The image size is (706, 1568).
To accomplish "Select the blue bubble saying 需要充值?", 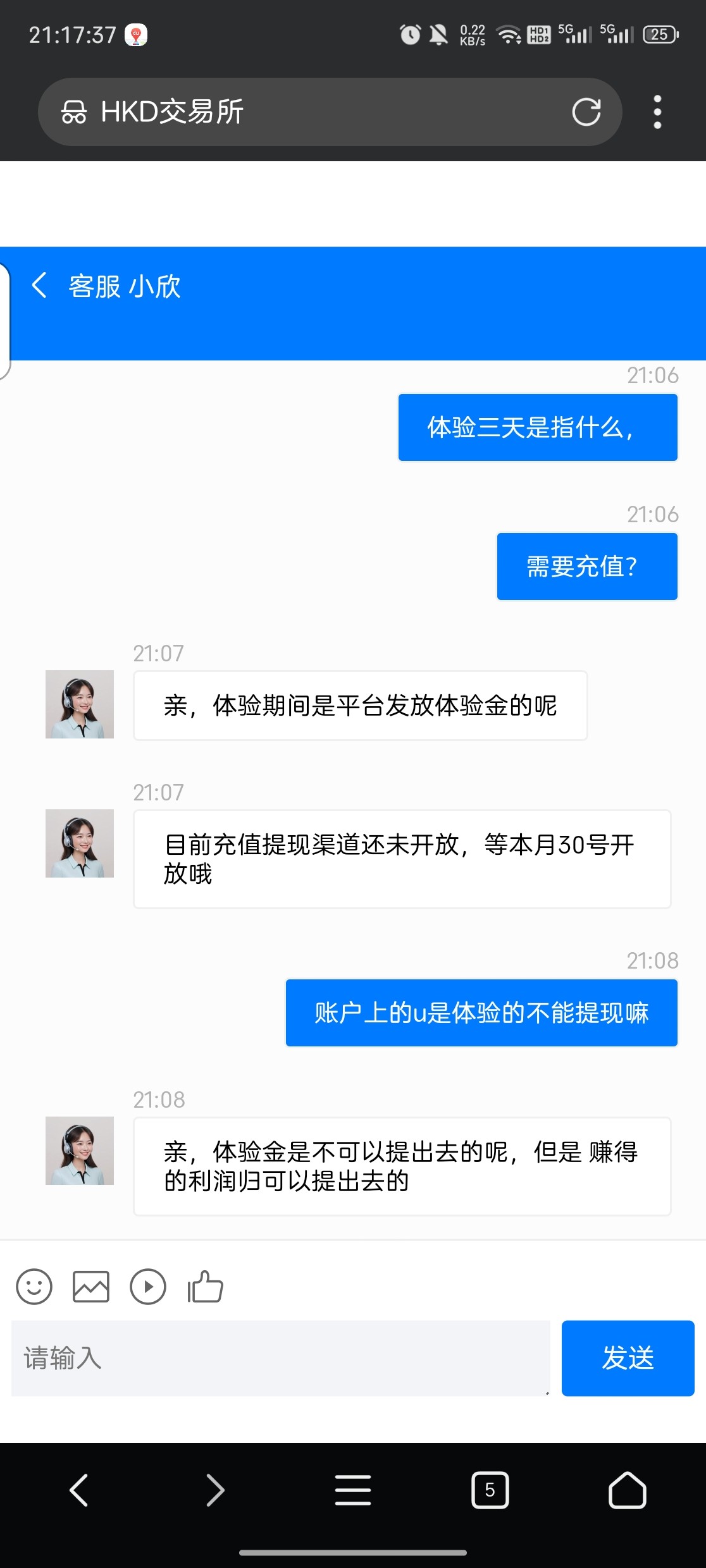I will click(x=586, y=566).
